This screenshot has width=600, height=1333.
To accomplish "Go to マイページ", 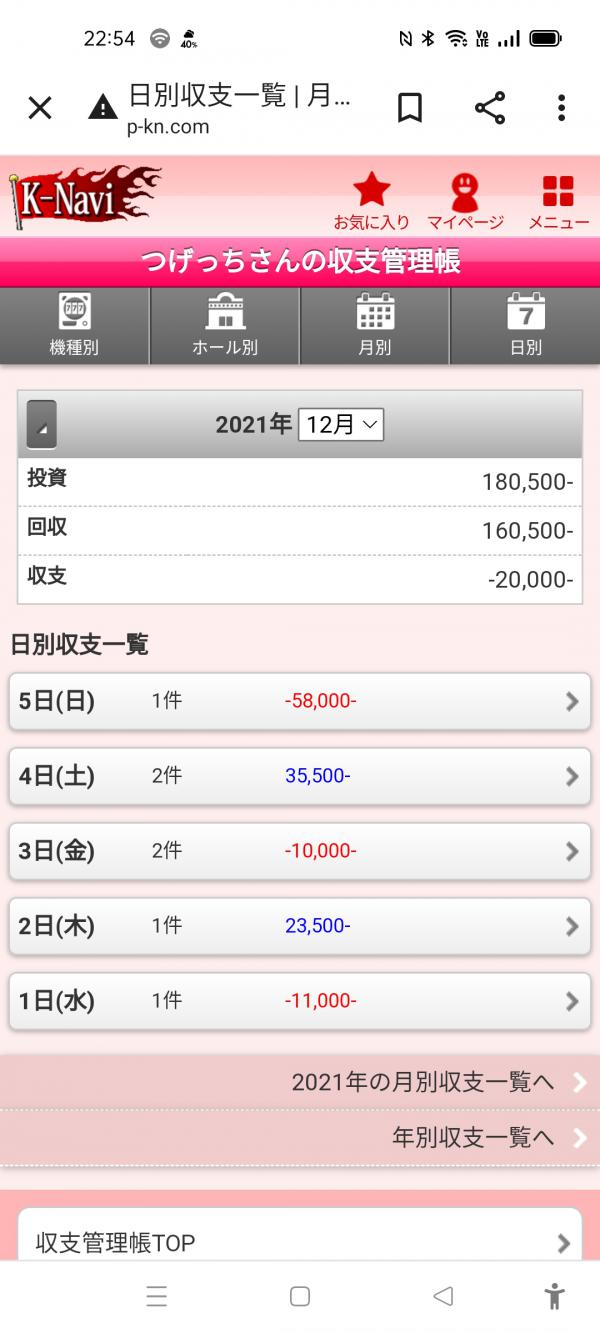I will pos(465,200).
